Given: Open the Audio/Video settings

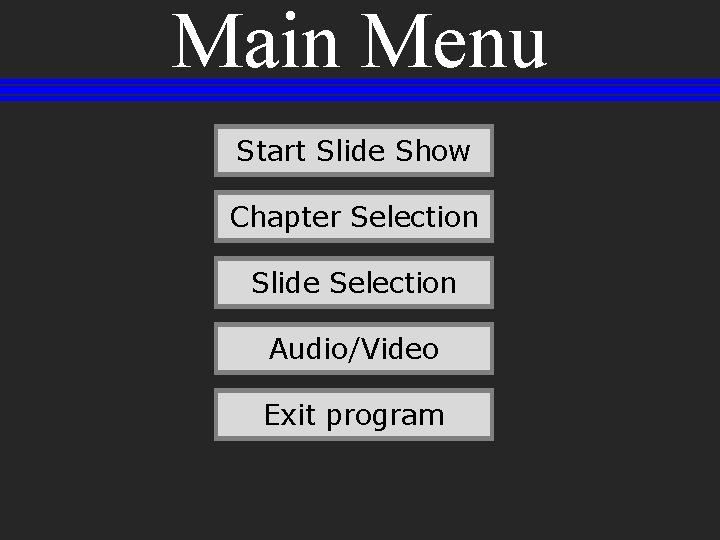Looking at the screenshot, I should pyautogui.click(x=354, y=349).
